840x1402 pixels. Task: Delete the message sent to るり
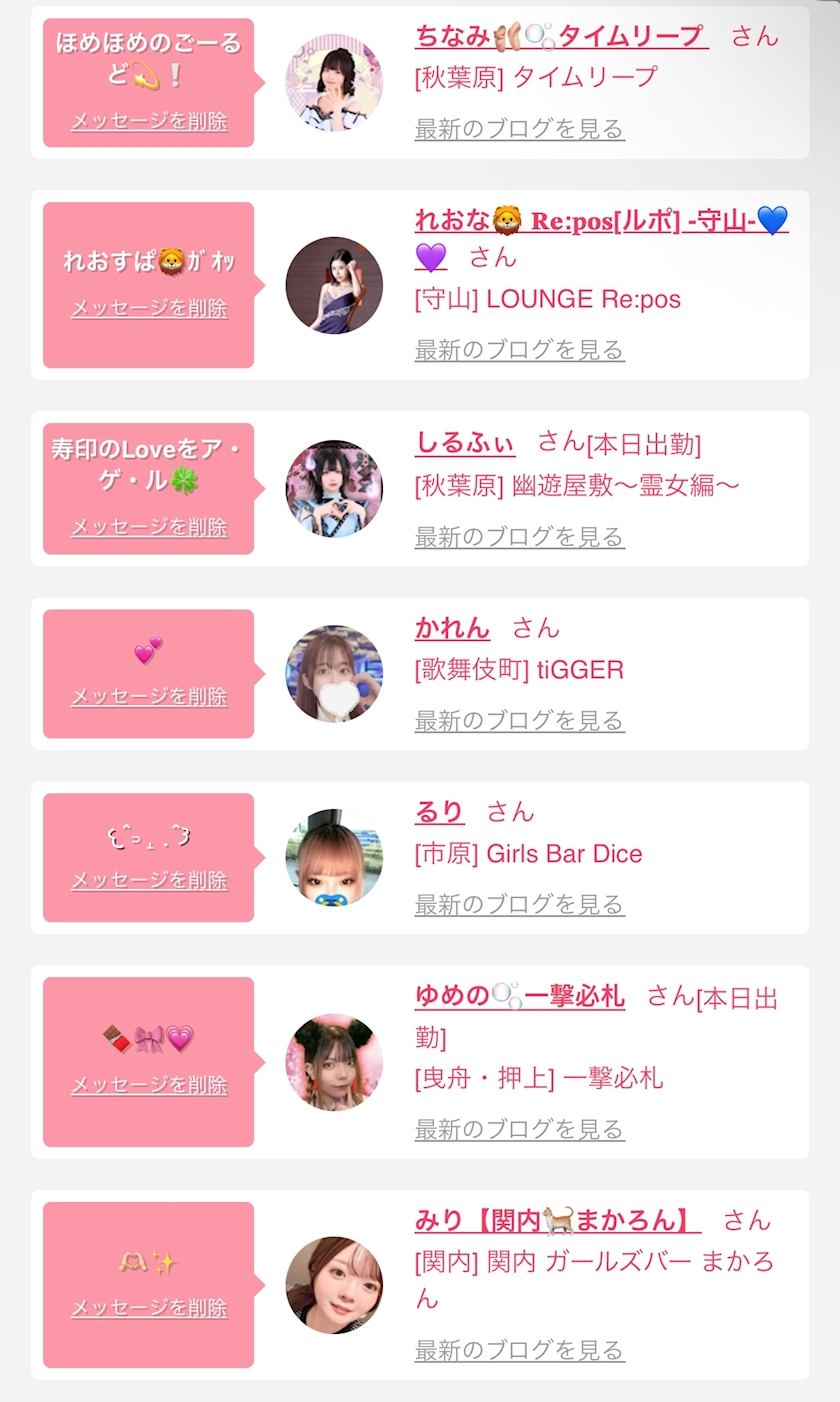click(149, 881)
